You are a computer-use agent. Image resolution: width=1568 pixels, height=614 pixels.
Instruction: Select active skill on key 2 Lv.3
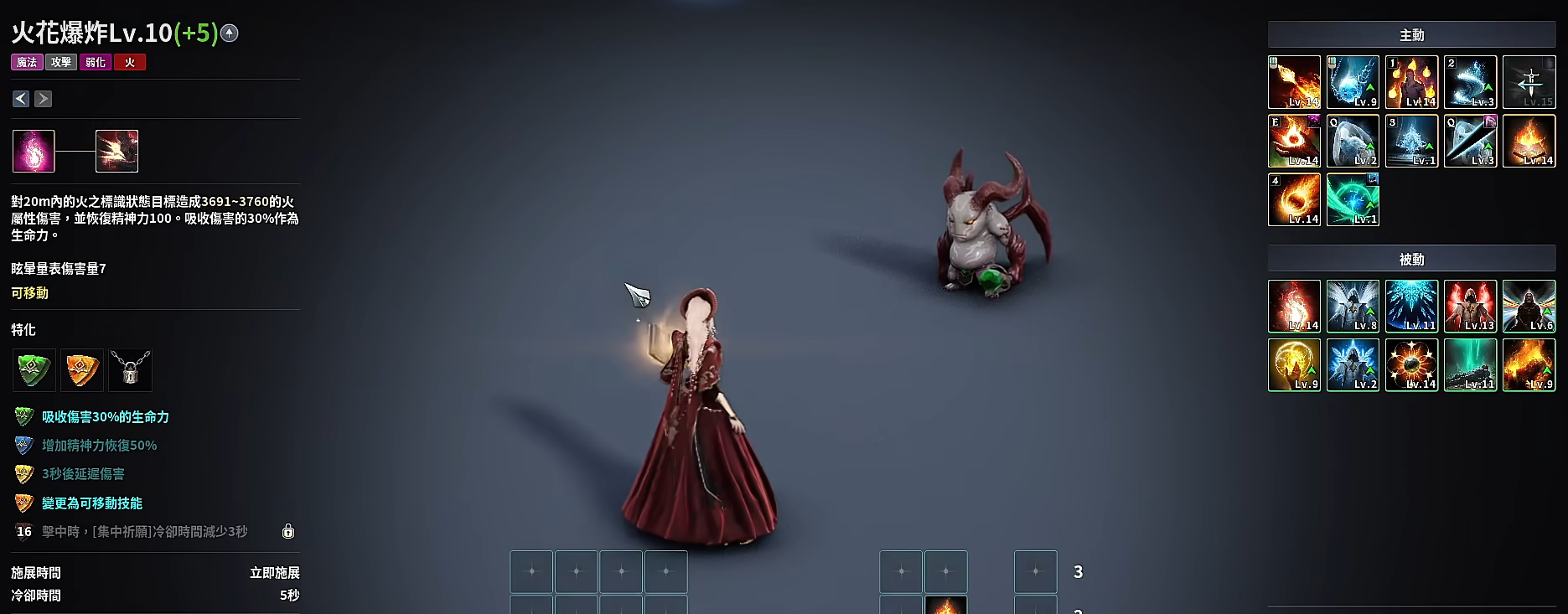coord(1470,82)
